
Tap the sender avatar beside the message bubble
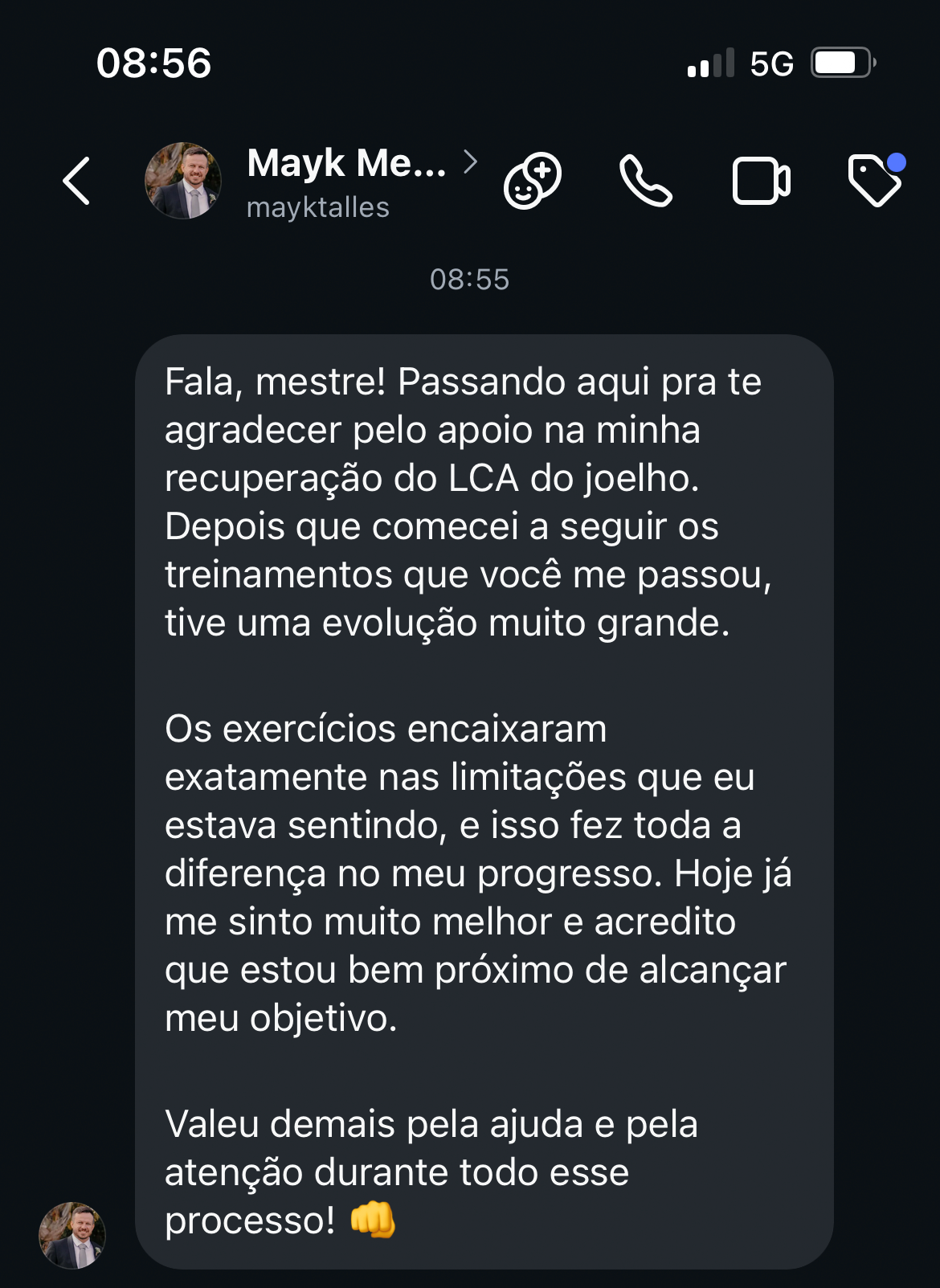(x=73, y=1237)
